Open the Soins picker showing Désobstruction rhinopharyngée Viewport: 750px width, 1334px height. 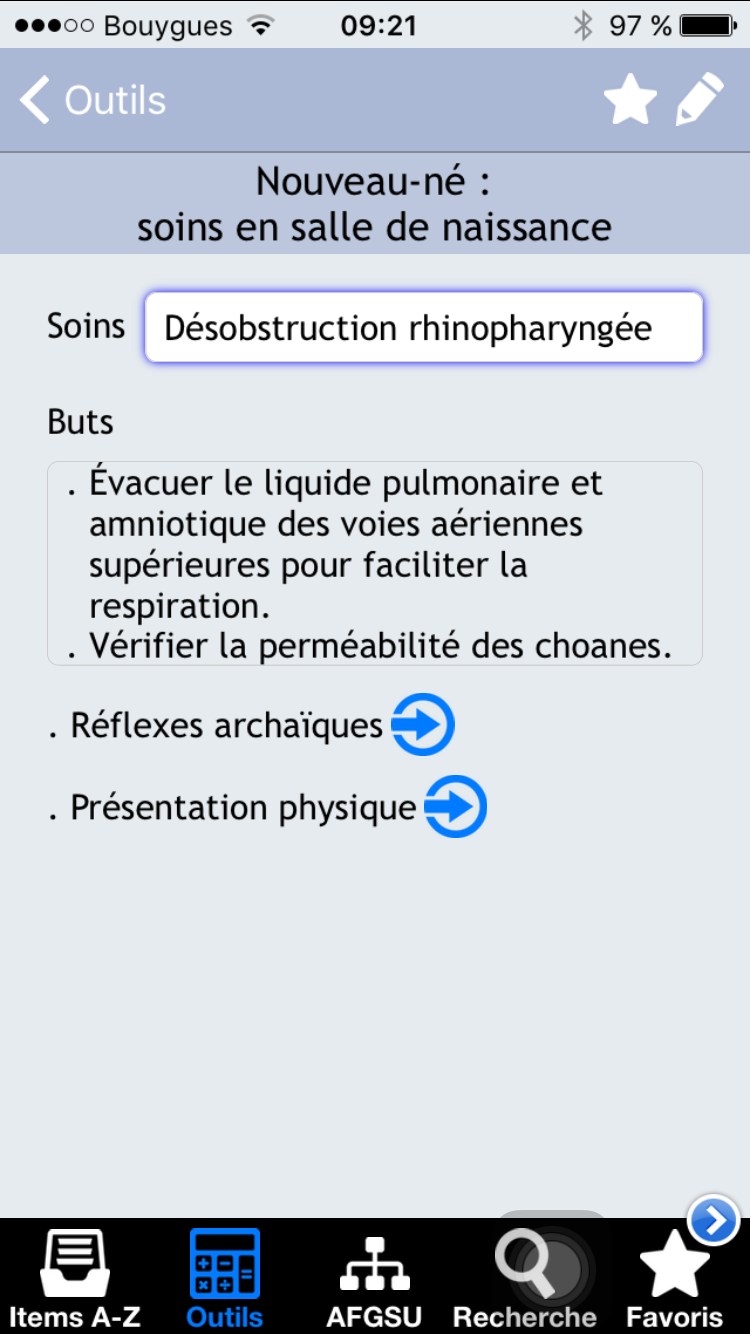click(x=424, y=327)
